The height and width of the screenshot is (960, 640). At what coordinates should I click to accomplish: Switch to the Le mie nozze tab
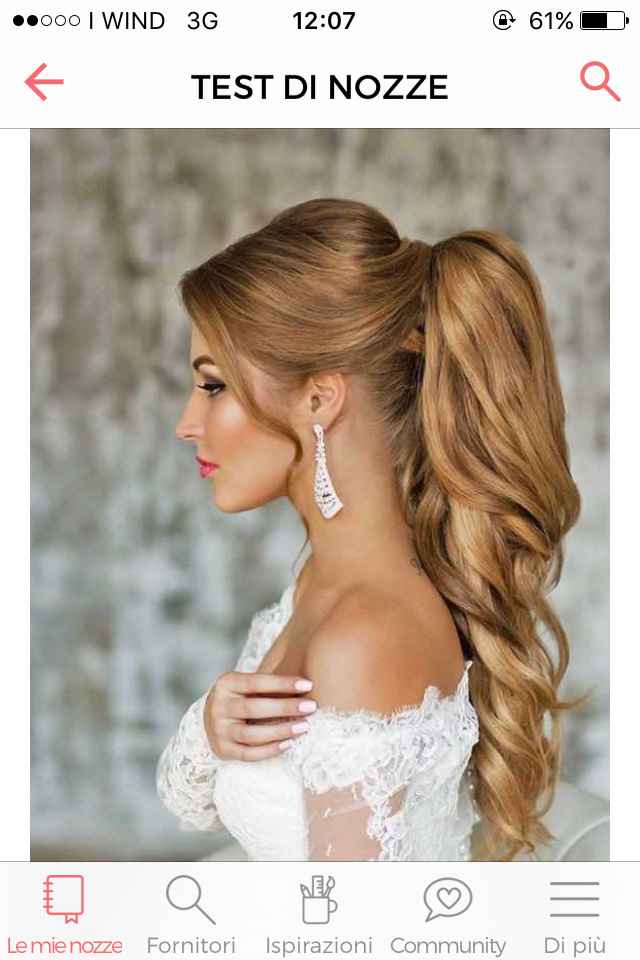click(64, 914)
